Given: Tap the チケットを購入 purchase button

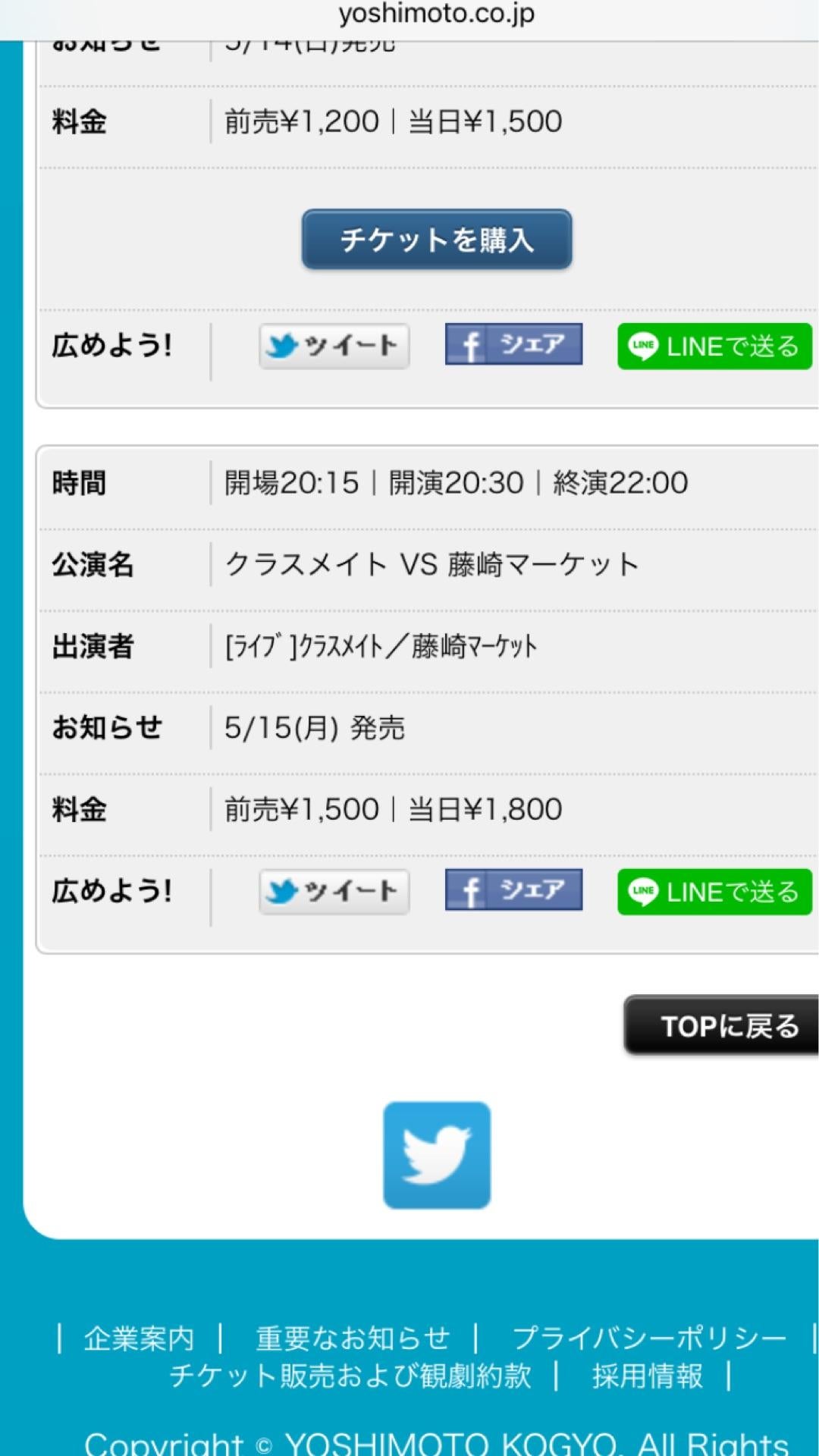Looking at the screenshot, I should (436, 240).
